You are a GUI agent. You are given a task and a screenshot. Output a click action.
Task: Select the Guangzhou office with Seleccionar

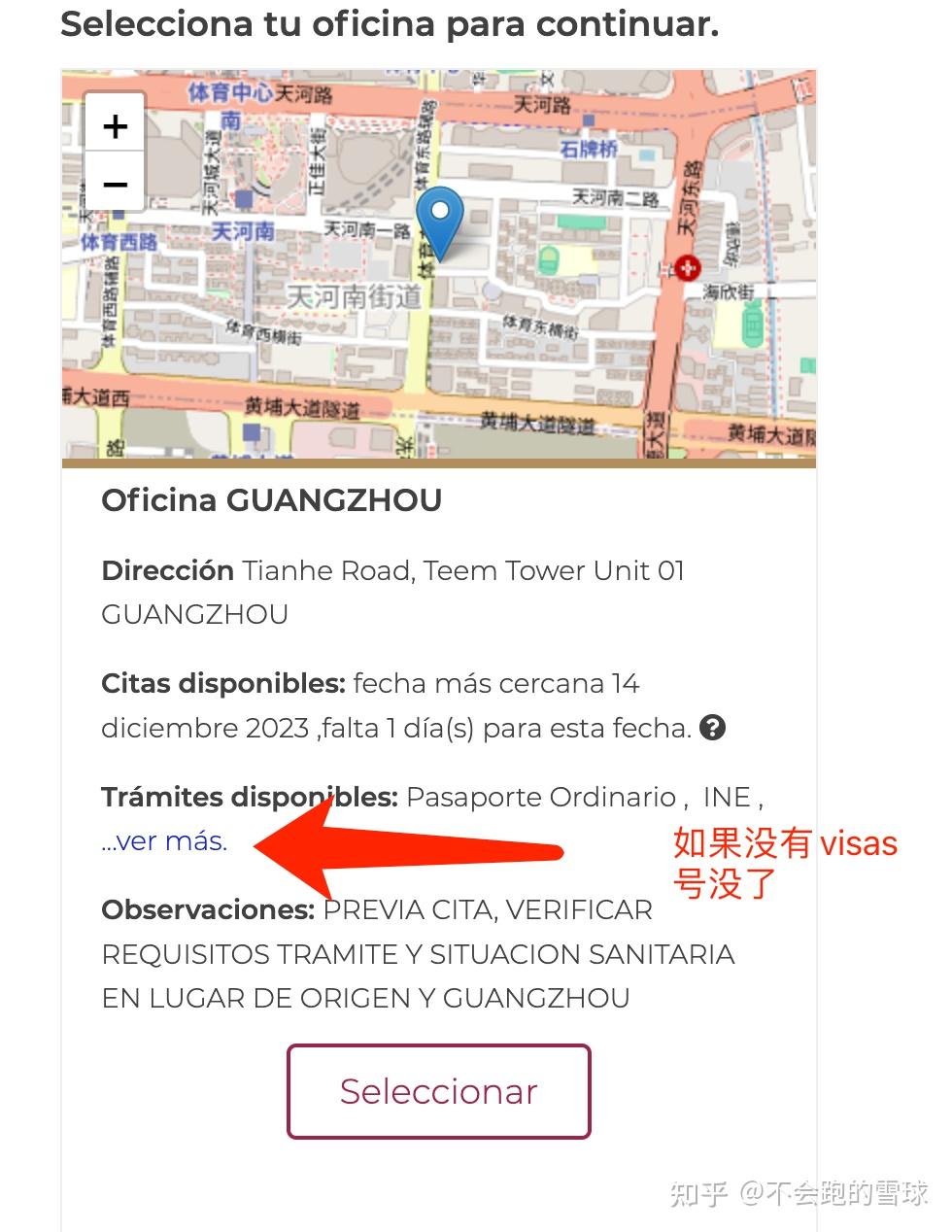click(x=438, y=1091)
